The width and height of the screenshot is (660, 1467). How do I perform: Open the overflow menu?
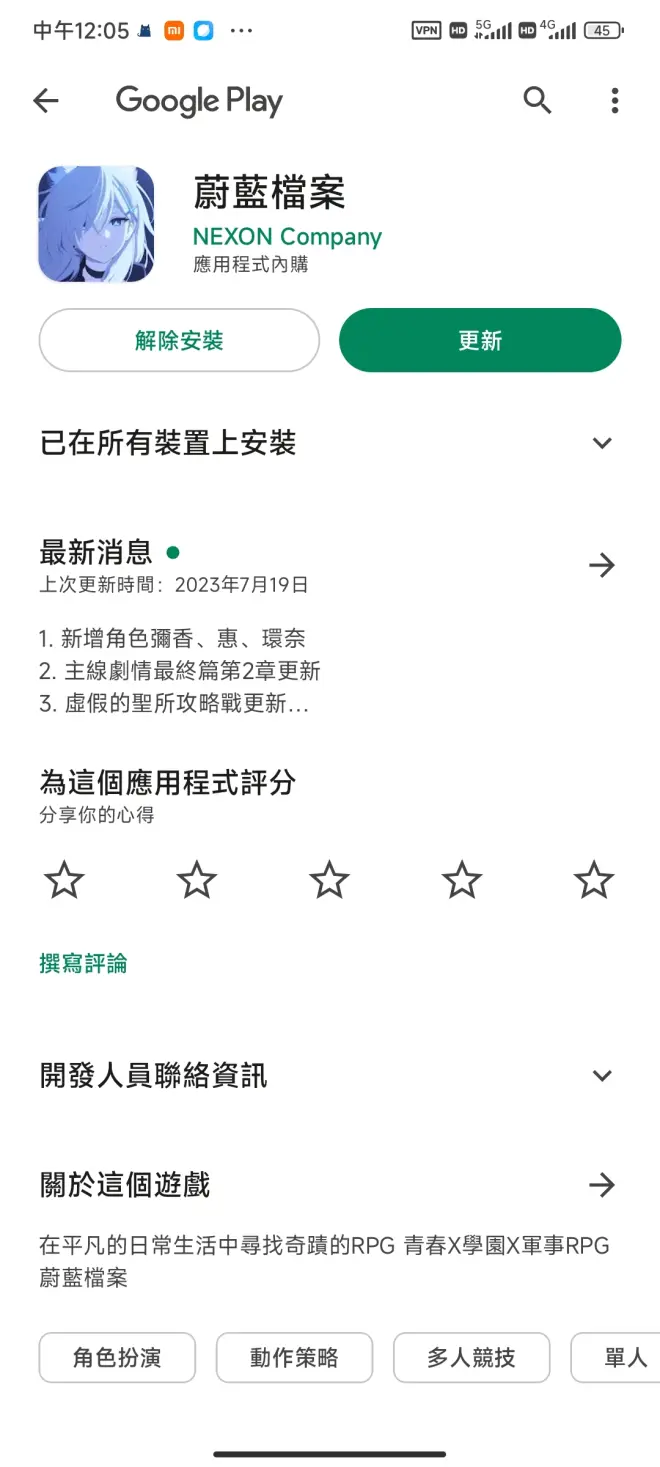click(614, 100)
